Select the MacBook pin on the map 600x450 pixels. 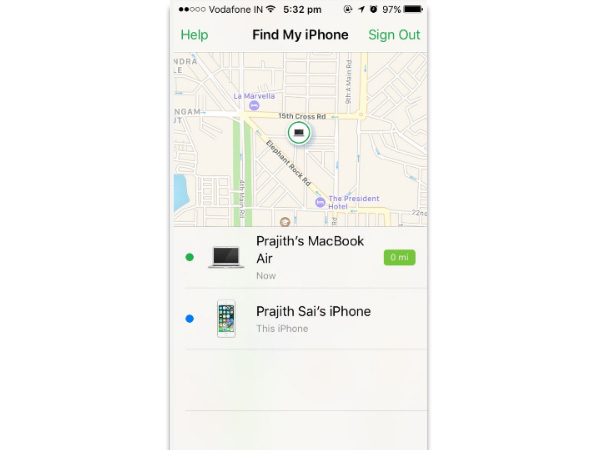point(298,132)
